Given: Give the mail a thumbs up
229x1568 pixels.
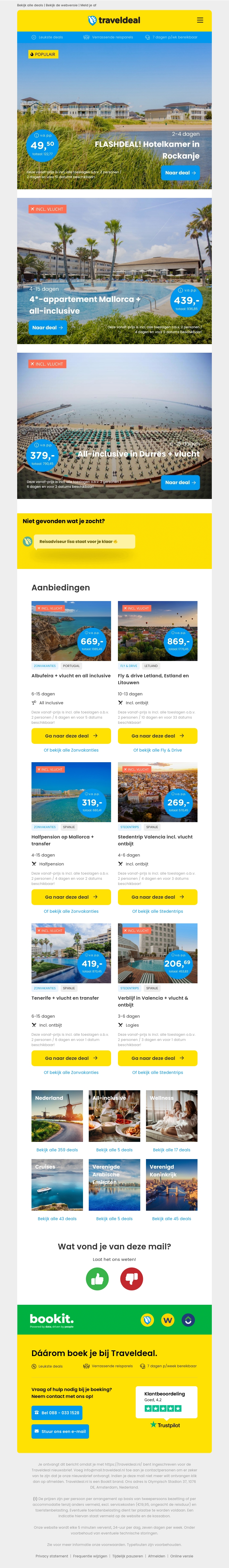Looking at the screenshot, I should tap(97, 1279).
